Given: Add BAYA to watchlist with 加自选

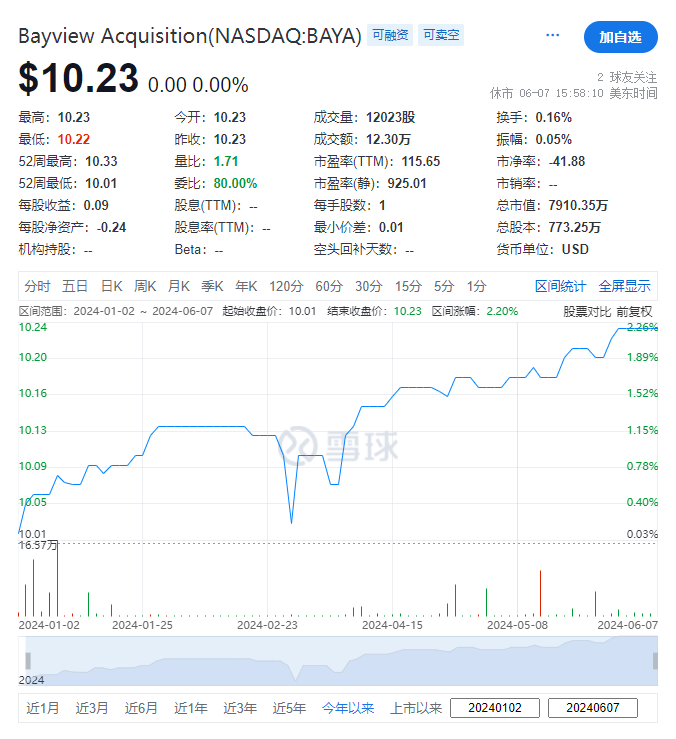Looking at the screenshot, I should [620, 37].
